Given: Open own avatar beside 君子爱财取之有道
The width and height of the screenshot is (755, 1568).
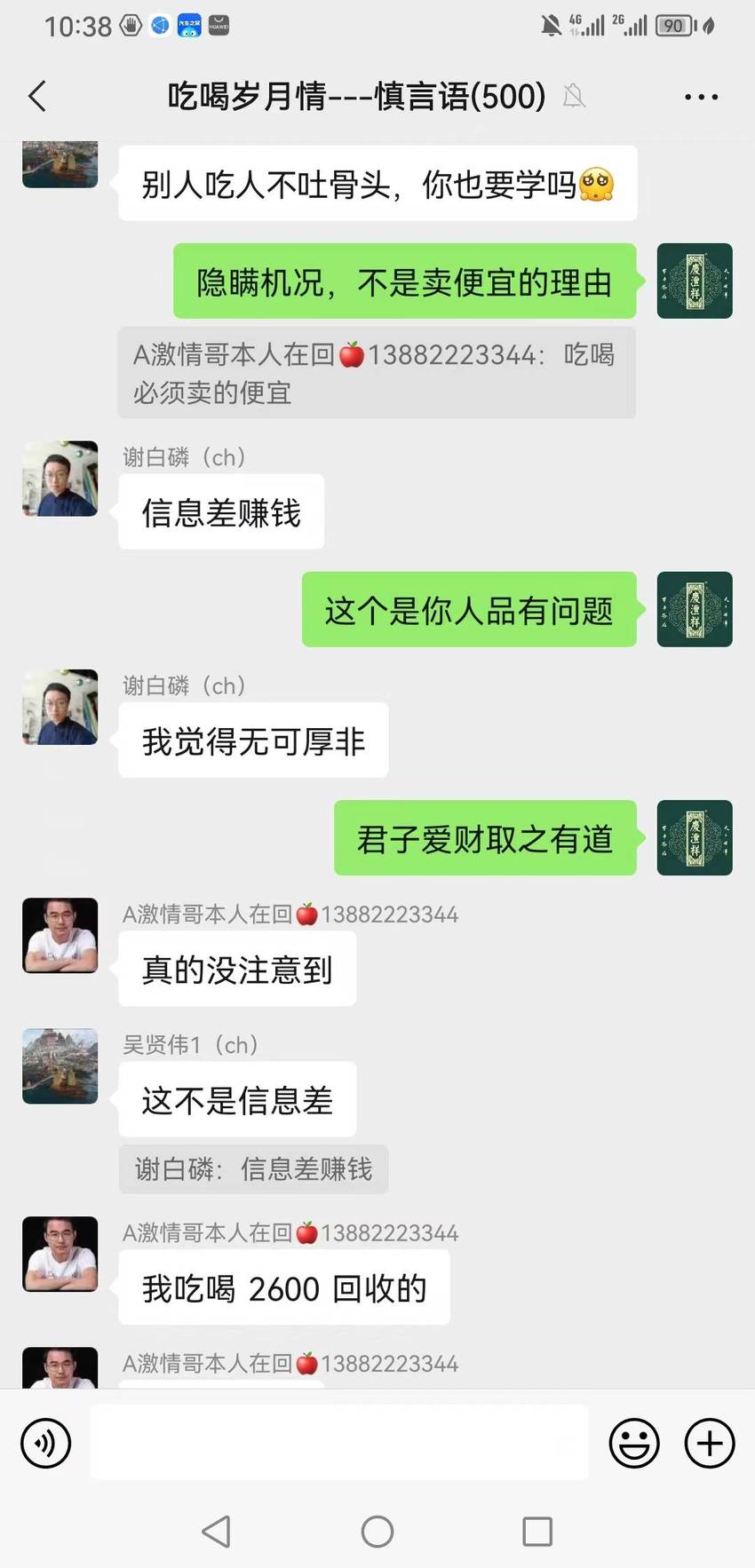Looking at the screenshot, I should (695, 838).
